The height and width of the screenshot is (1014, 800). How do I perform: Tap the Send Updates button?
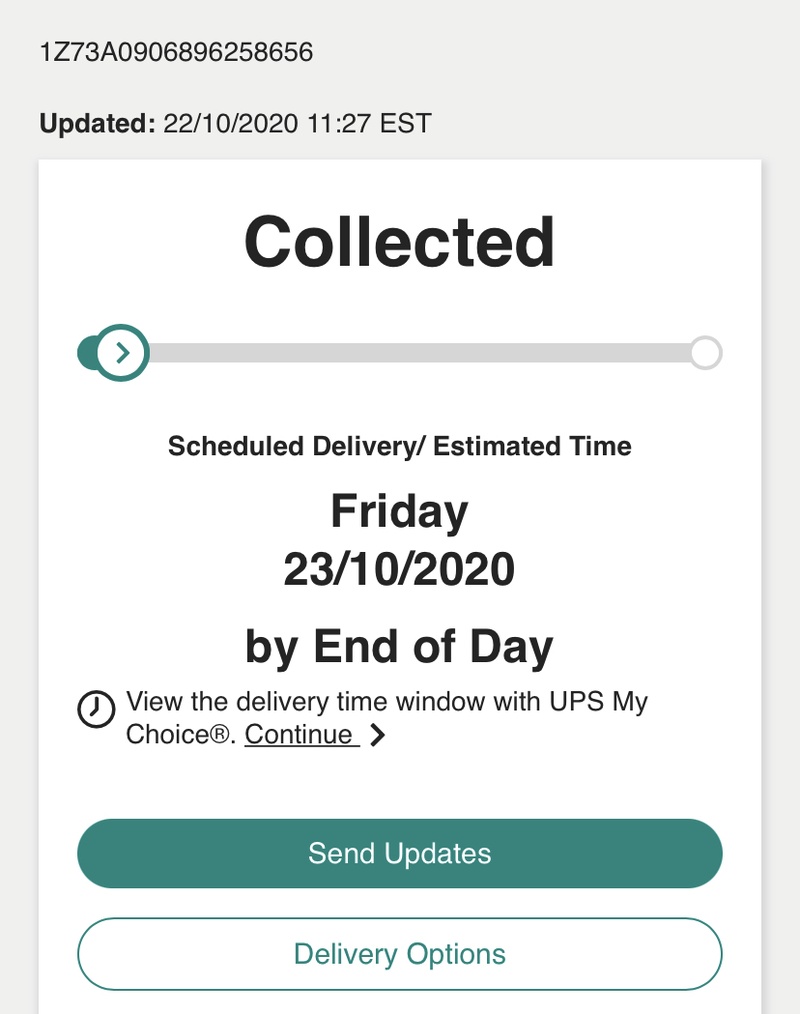coord(399,853)
